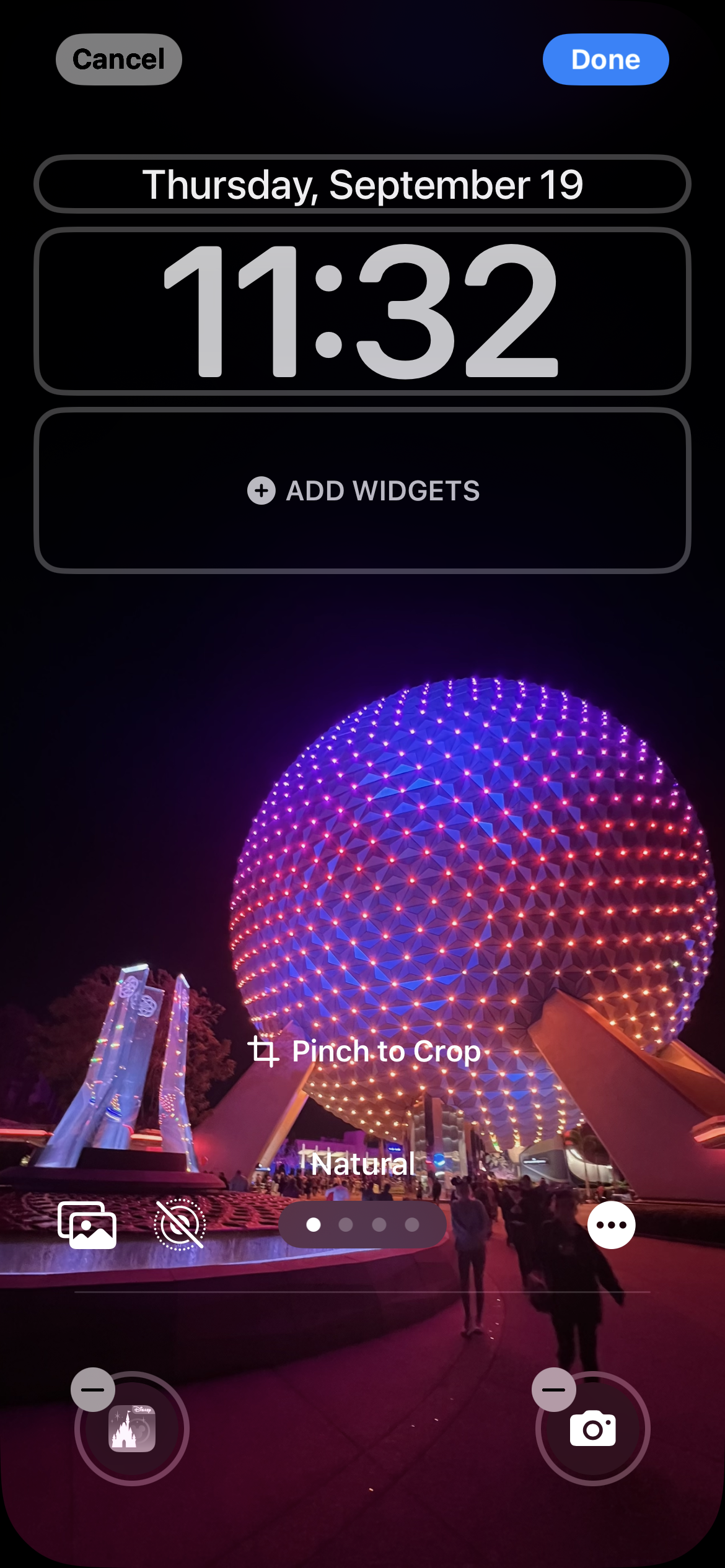The image size is (725, 1568).
Task: Open the photo picker icon
Action: pyautogui.click(x=87, y=1225)
